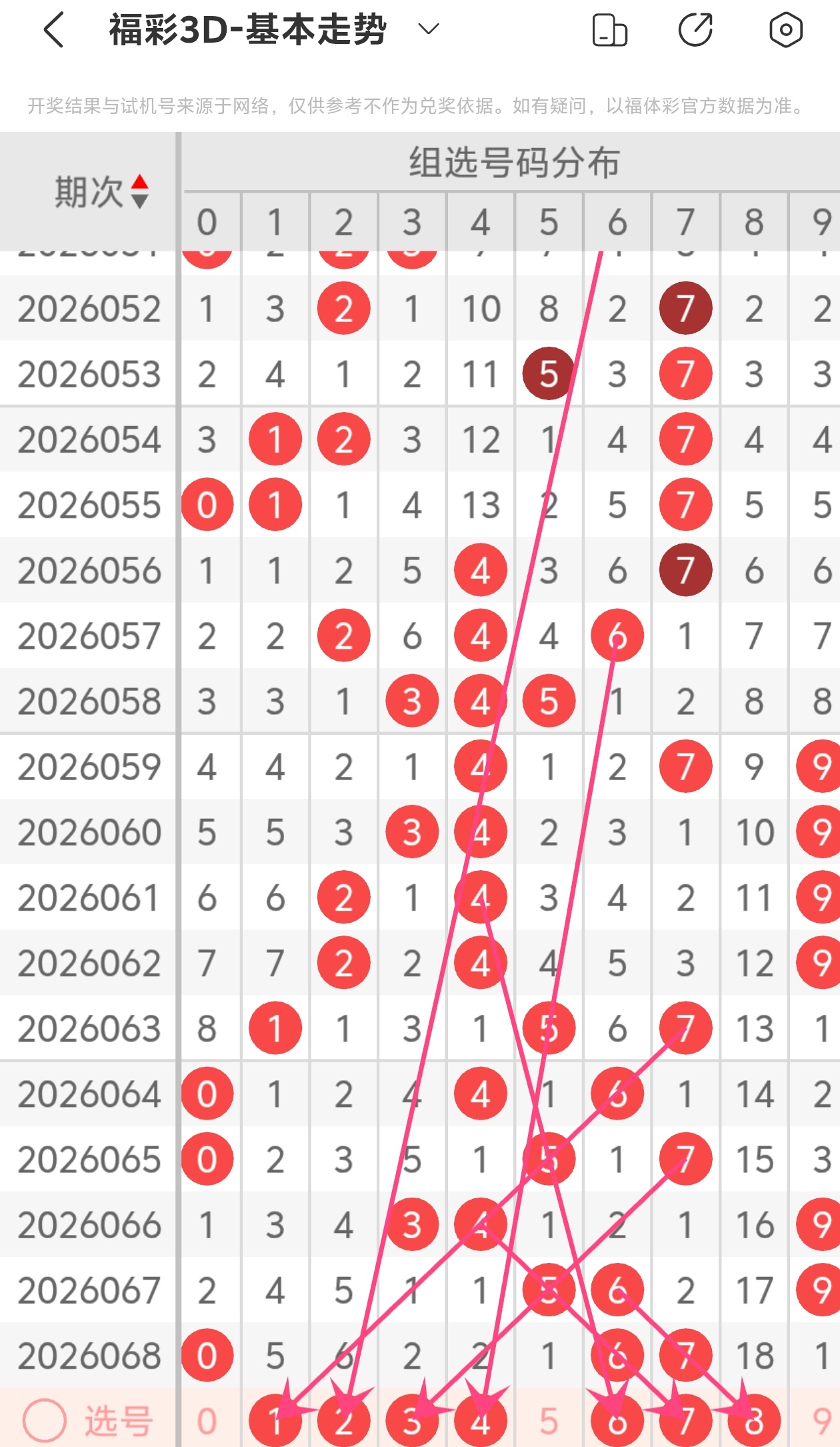Deselect number 6 in the 选号 row
This screenshot has width=840, height=1447.
[x=617, y=1421]
